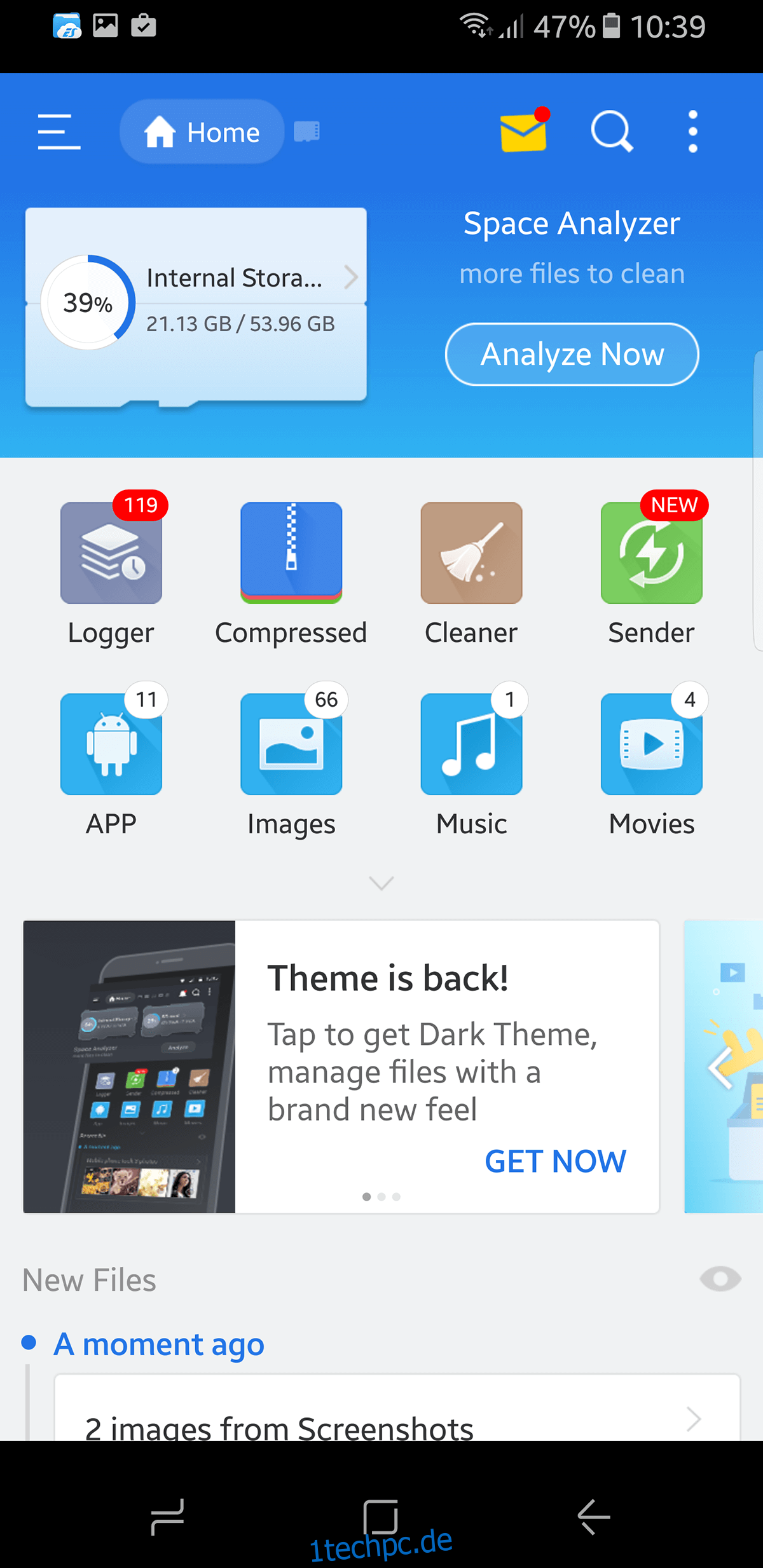Open Compressed files
The image size is (763, 1568).
click(291, 570)
